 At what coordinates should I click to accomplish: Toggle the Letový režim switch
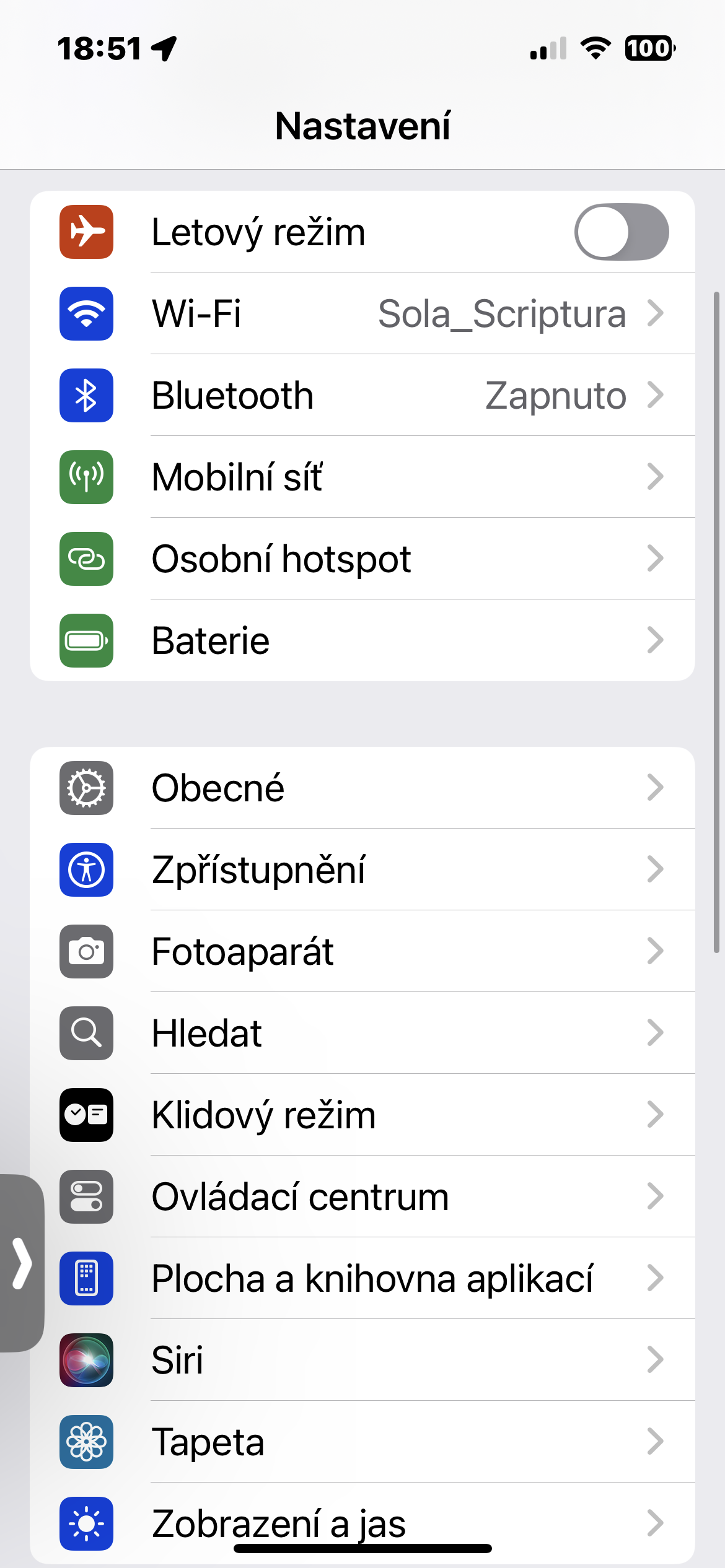tap(621, 232)
